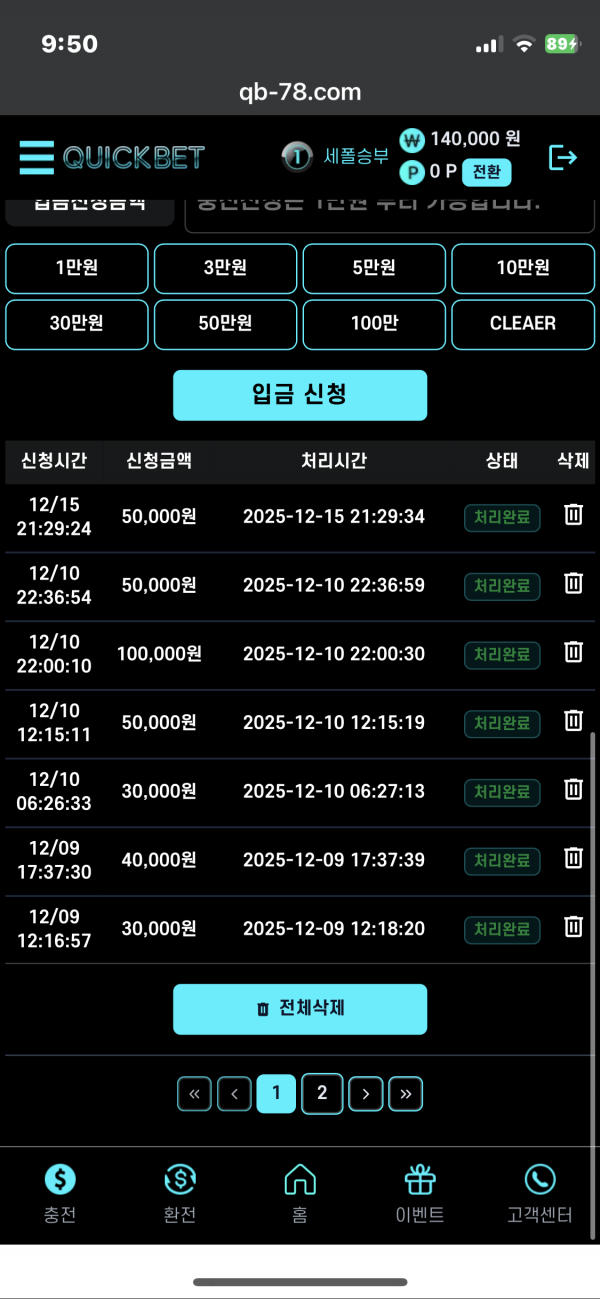Open the hamburger menu next to QUICKBET
Viewport: 600px width, 1299px height.
37,158
